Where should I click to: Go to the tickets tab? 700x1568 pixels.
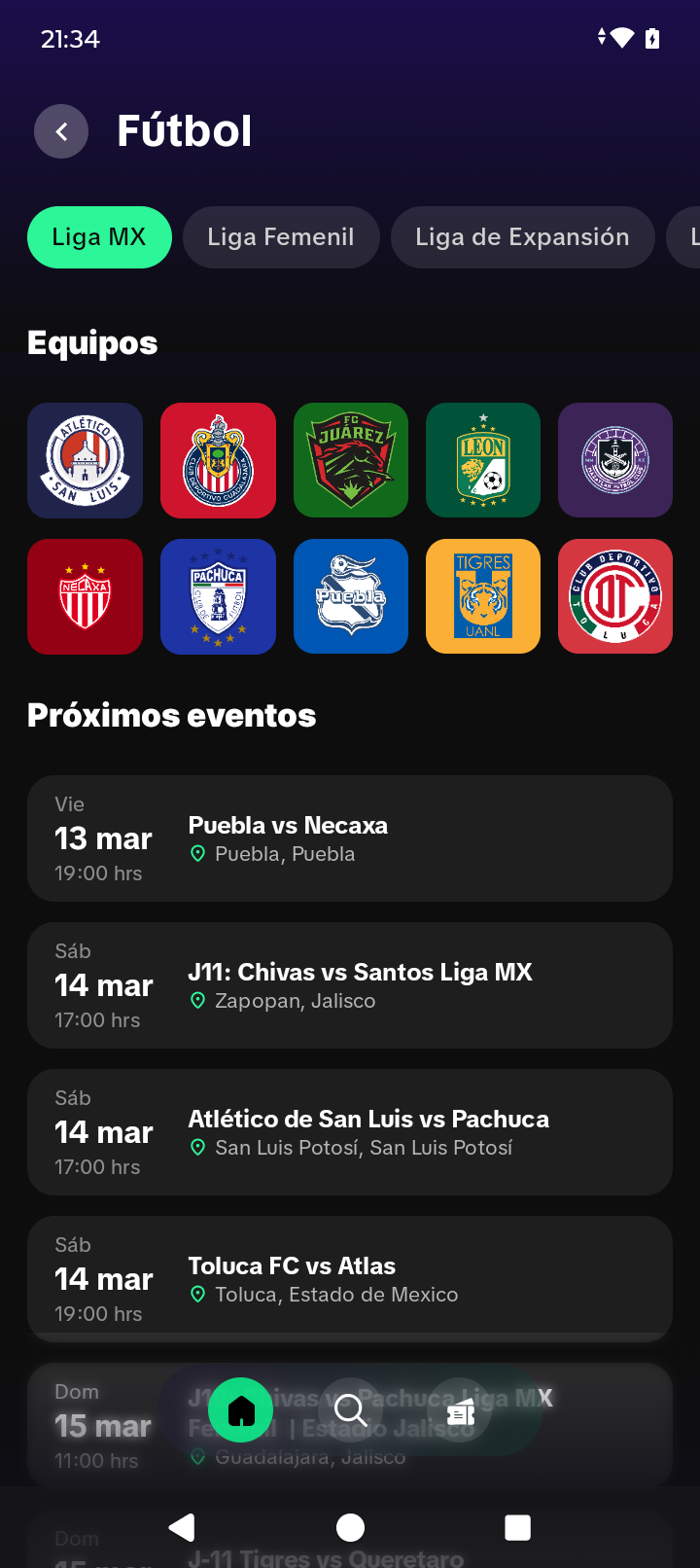click(x=460, y=1409)
